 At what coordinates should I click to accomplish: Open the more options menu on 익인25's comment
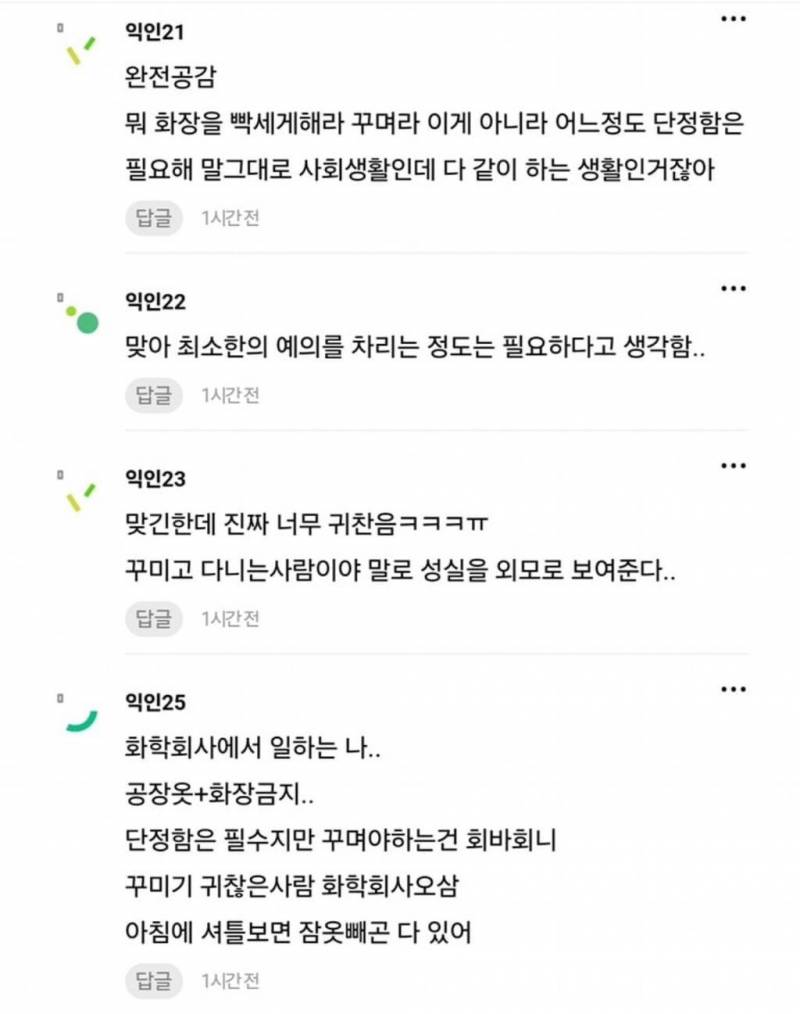pos(734,688)
